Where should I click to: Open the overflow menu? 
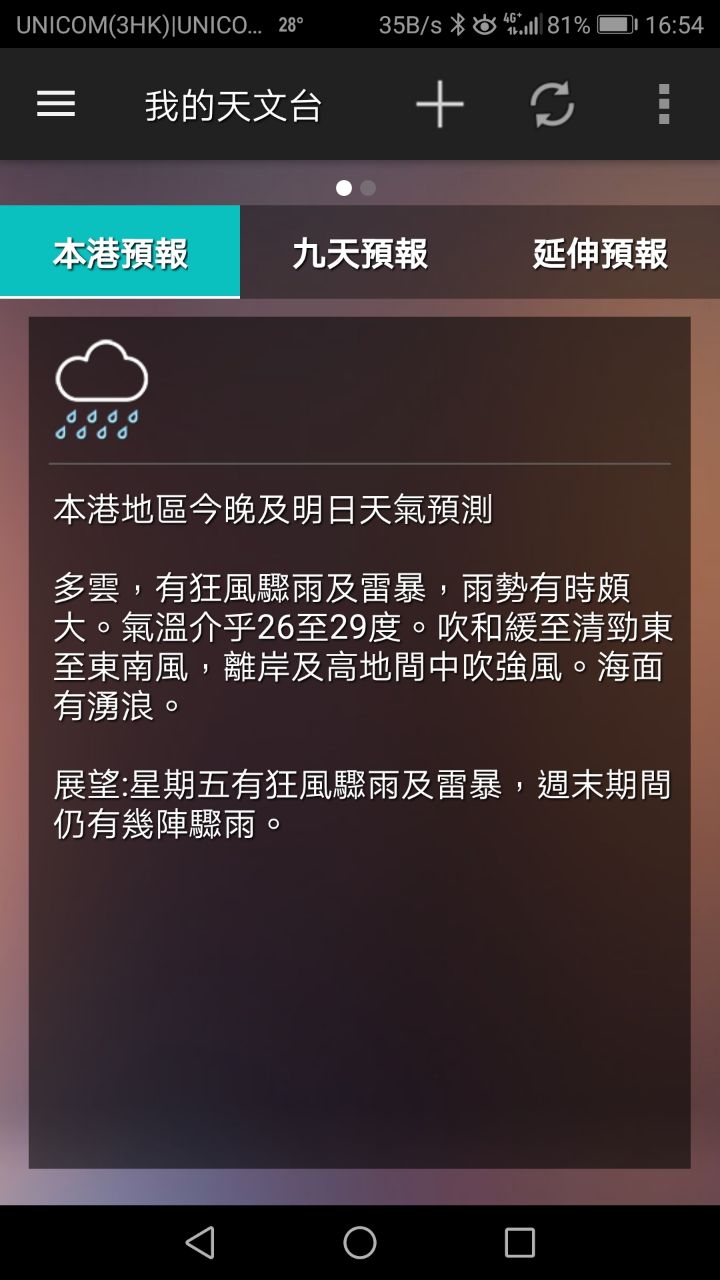[664, 104]
